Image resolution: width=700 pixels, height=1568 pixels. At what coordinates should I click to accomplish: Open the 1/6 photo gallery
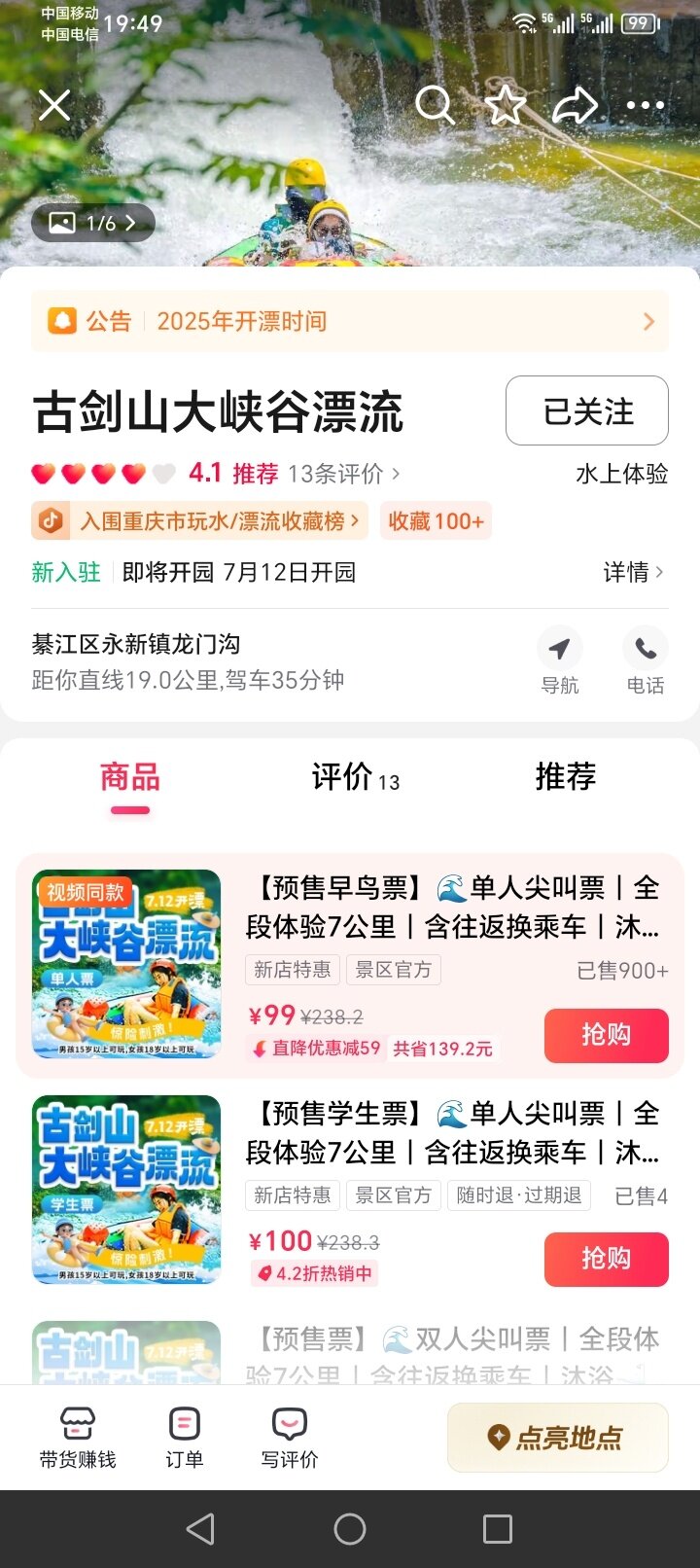(x=93, y=223)
